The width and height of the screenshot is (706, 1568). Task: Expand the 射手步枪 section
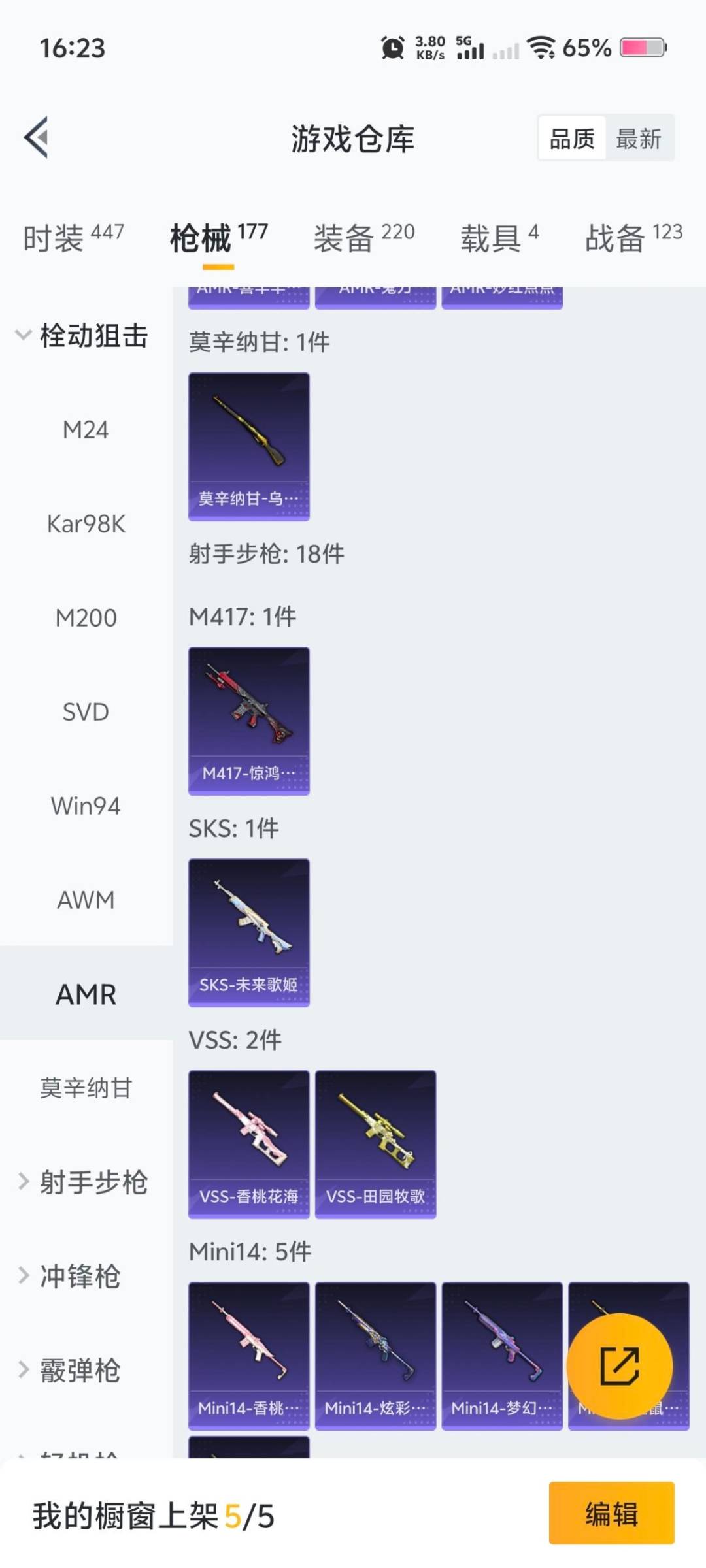coord(82,1182)
